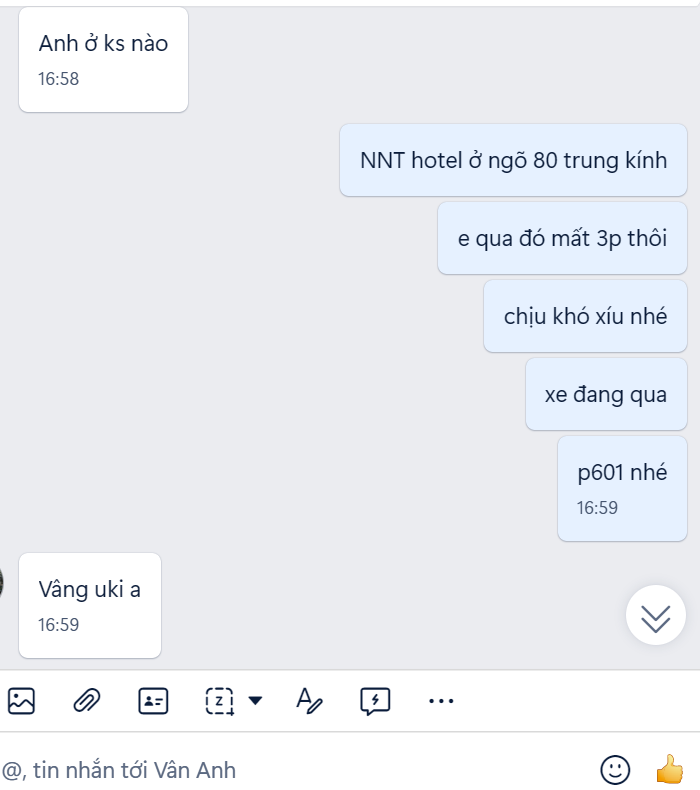
Task: Take a screenshot capture
Action: pyautogui.click(x=219, y=701)
